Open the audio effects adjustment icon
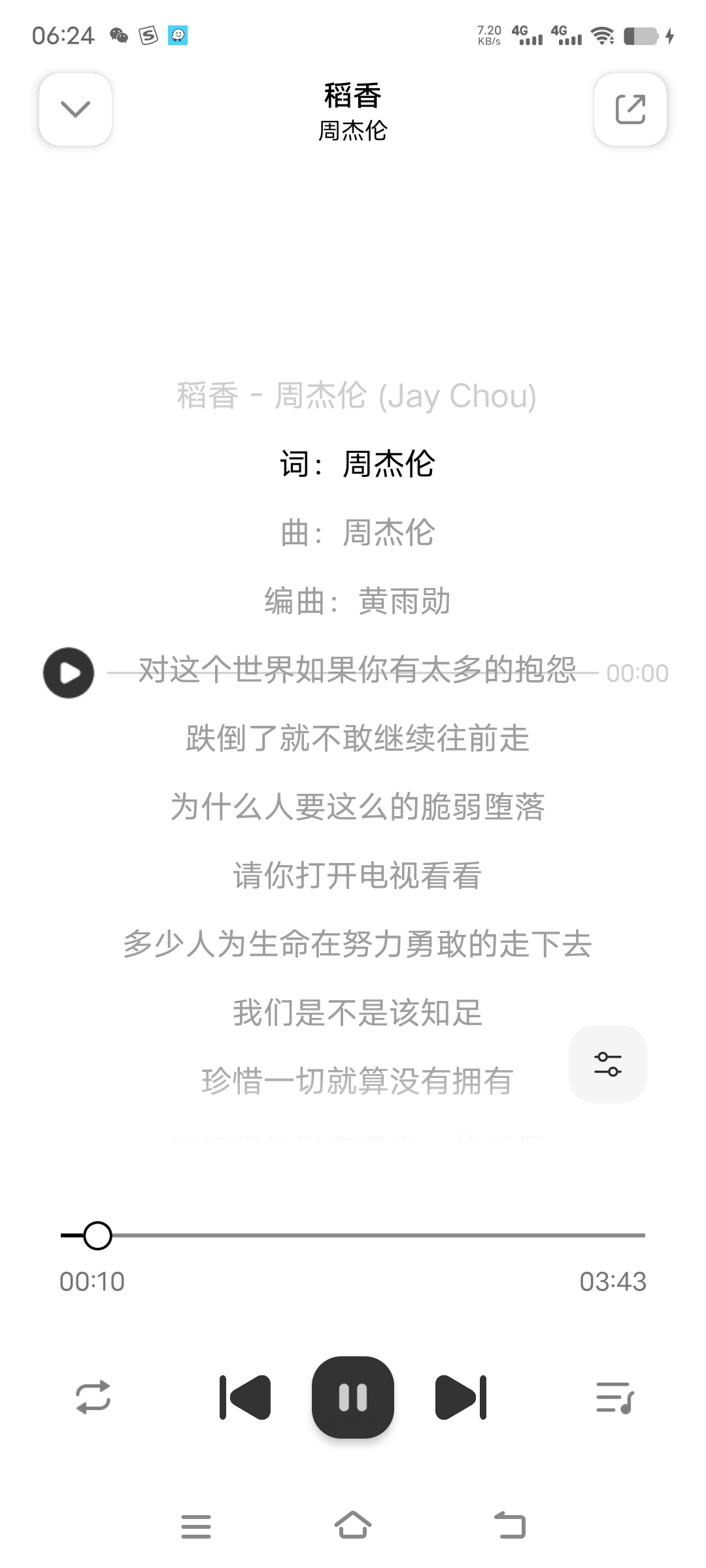 click(x=607, y=1064)
